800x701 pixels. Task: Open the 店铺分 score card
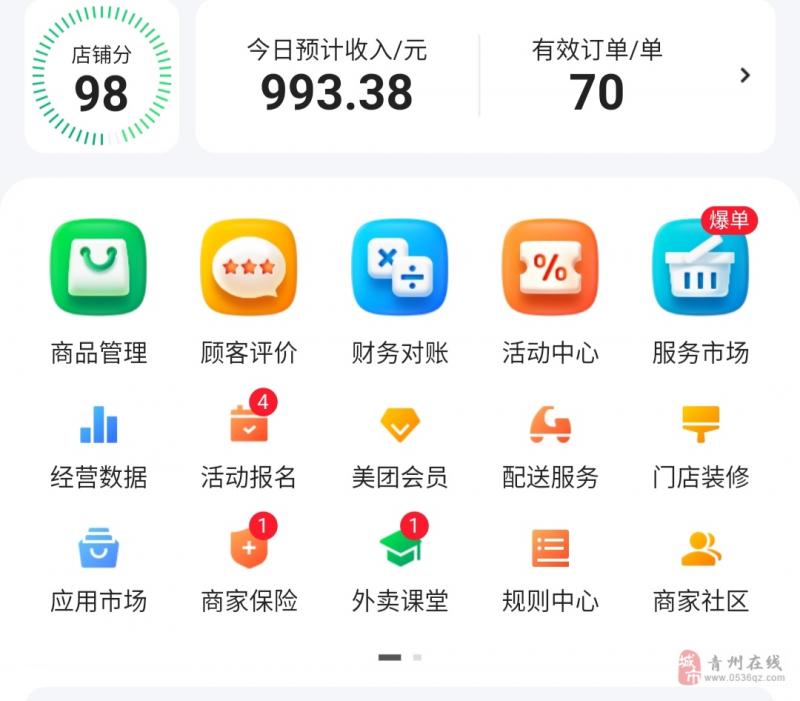[x=101, y=76]
